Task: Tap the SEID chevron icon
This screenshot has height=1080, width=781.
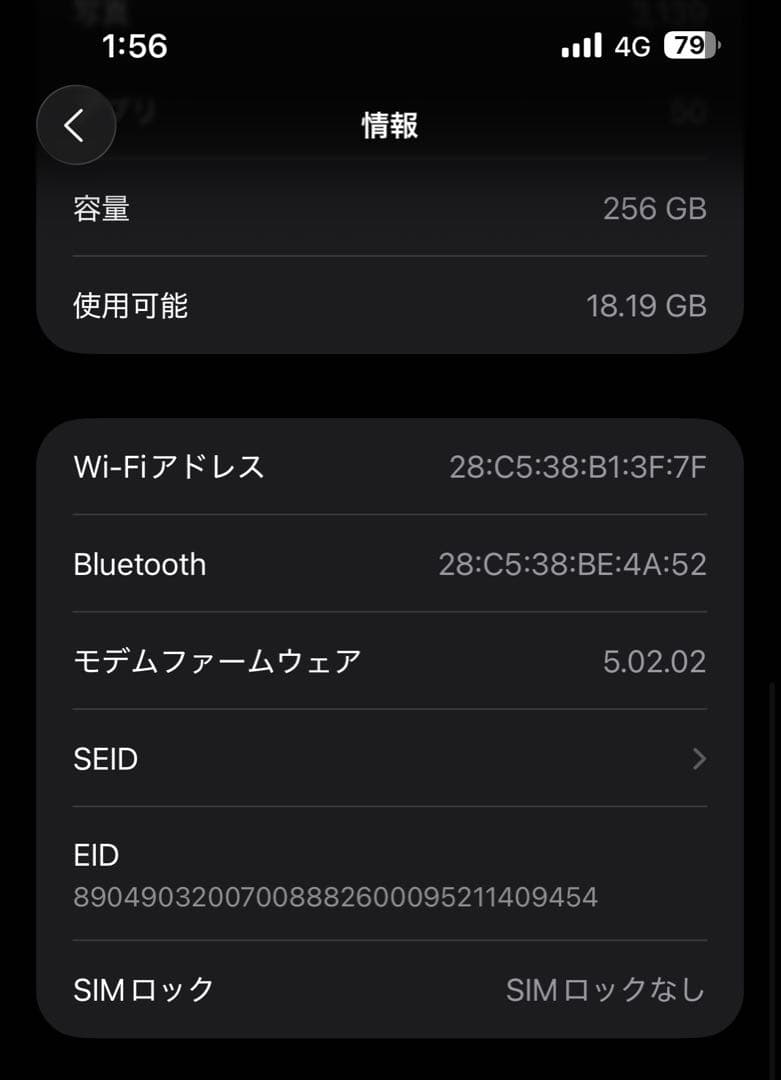Action: coord(700,759)
